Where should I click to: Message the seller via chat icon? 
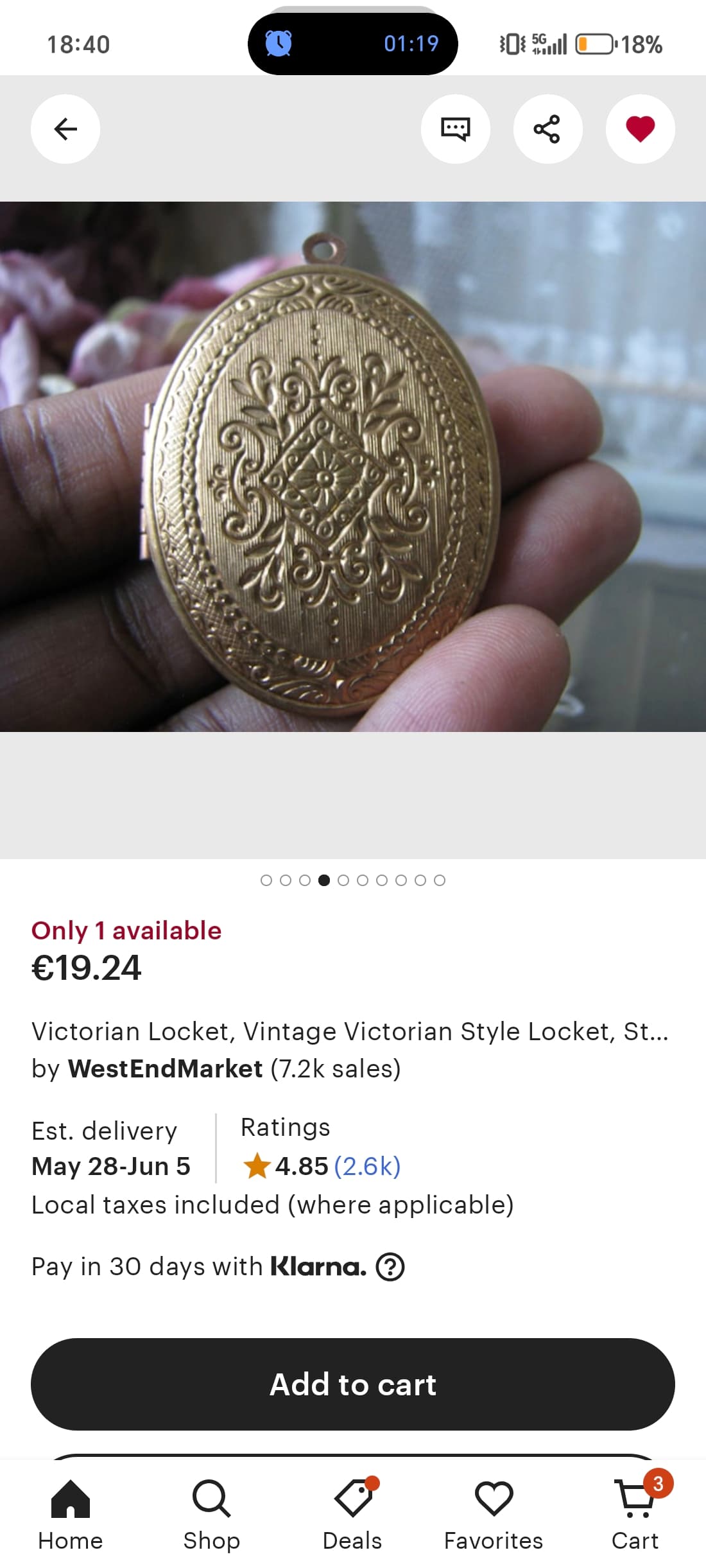(x=456, y=129)
